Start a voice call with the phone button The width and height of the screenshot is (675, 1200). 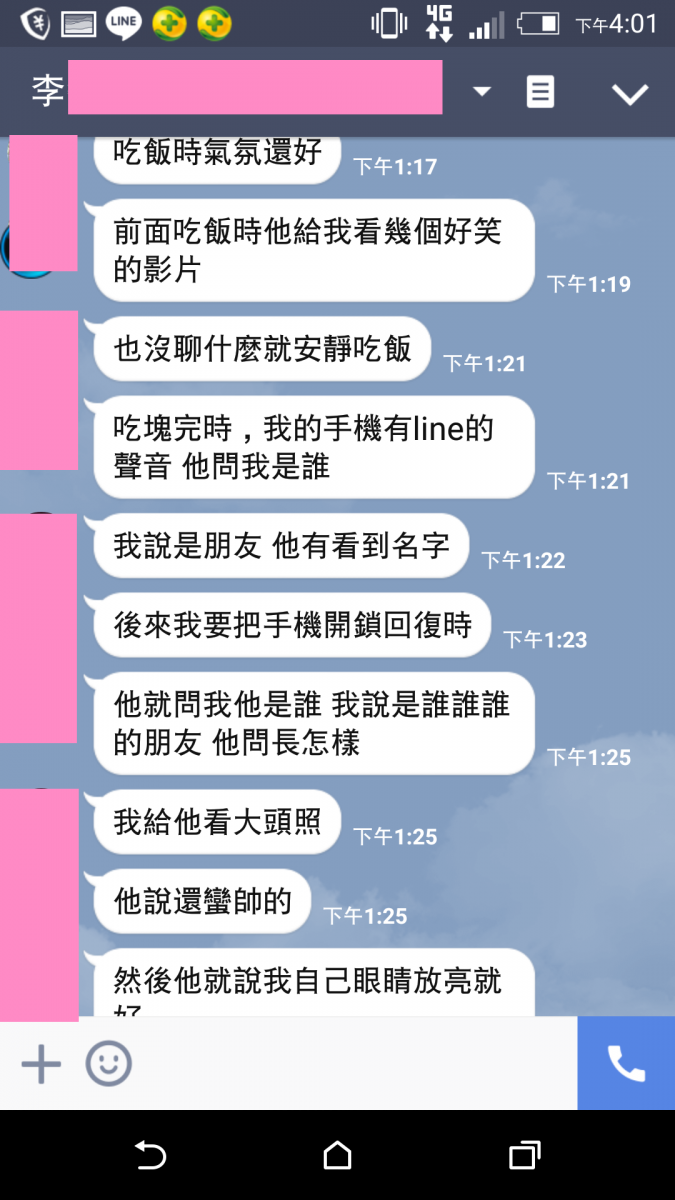point(626,1064)
